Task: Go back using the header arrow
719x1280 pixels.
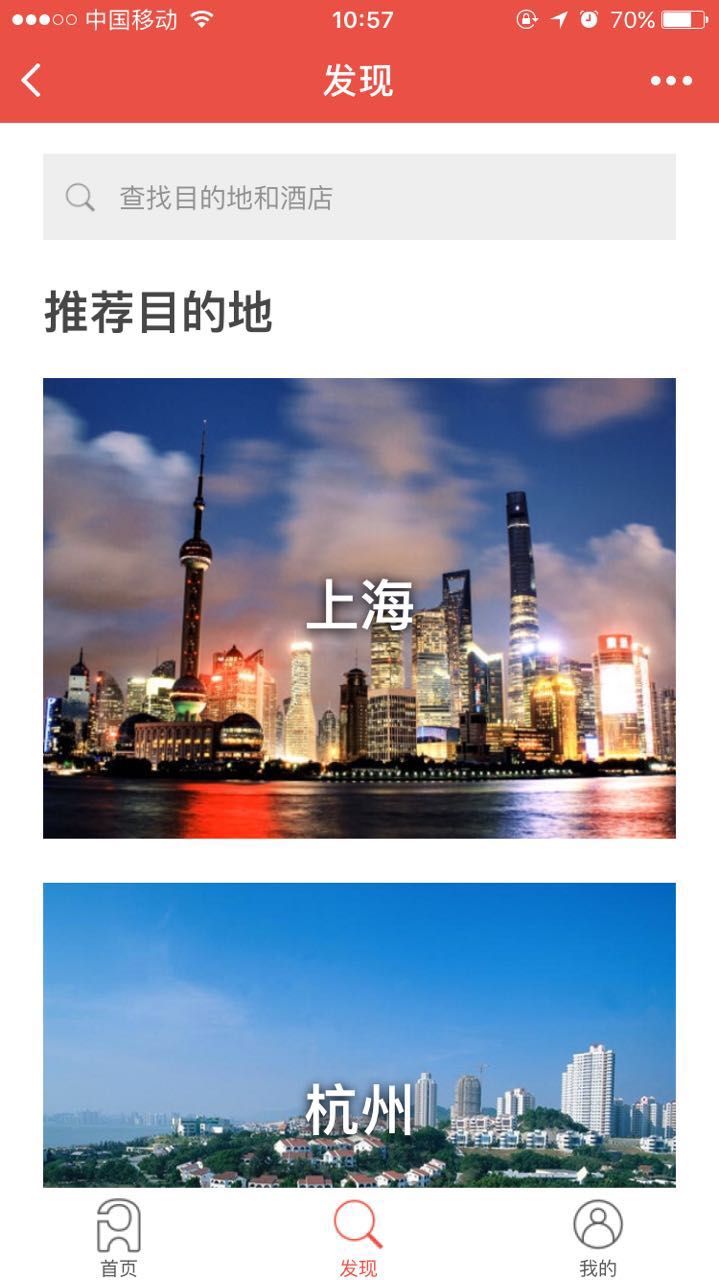Action: point(32,81)
